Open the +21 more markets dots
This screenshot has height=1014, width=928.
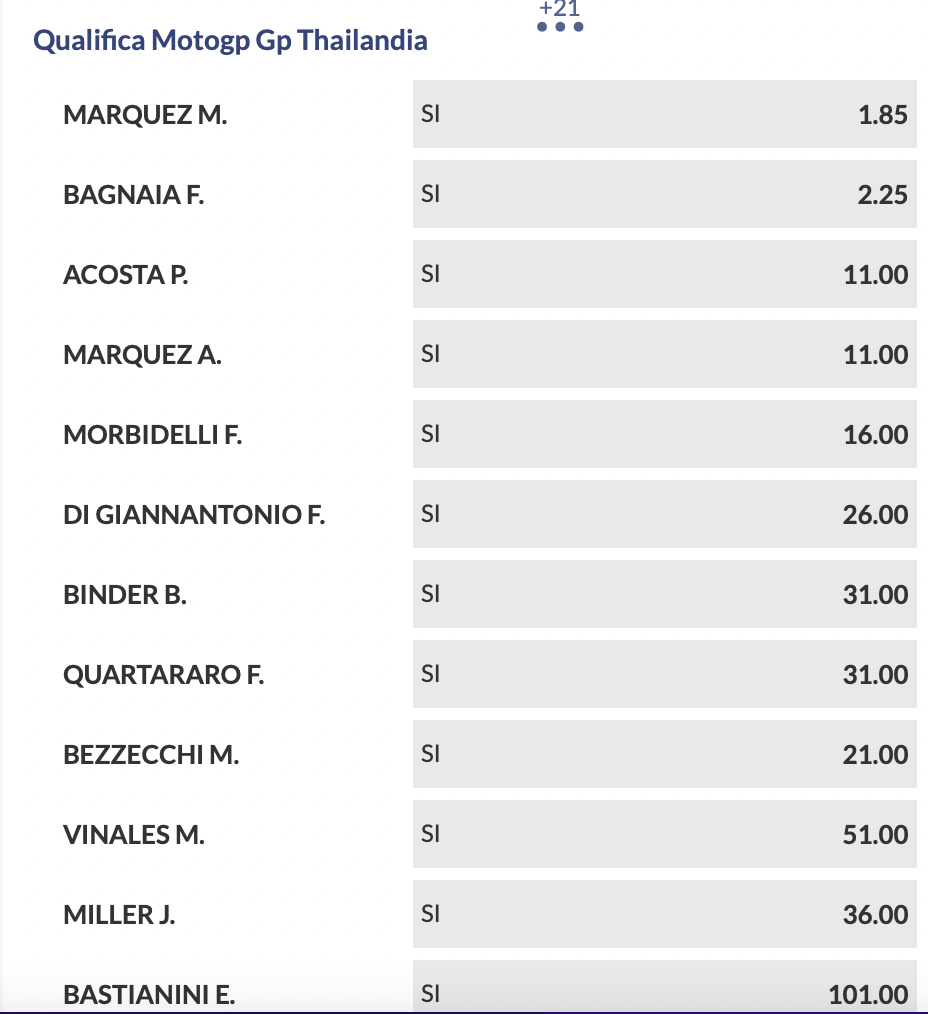560,26
